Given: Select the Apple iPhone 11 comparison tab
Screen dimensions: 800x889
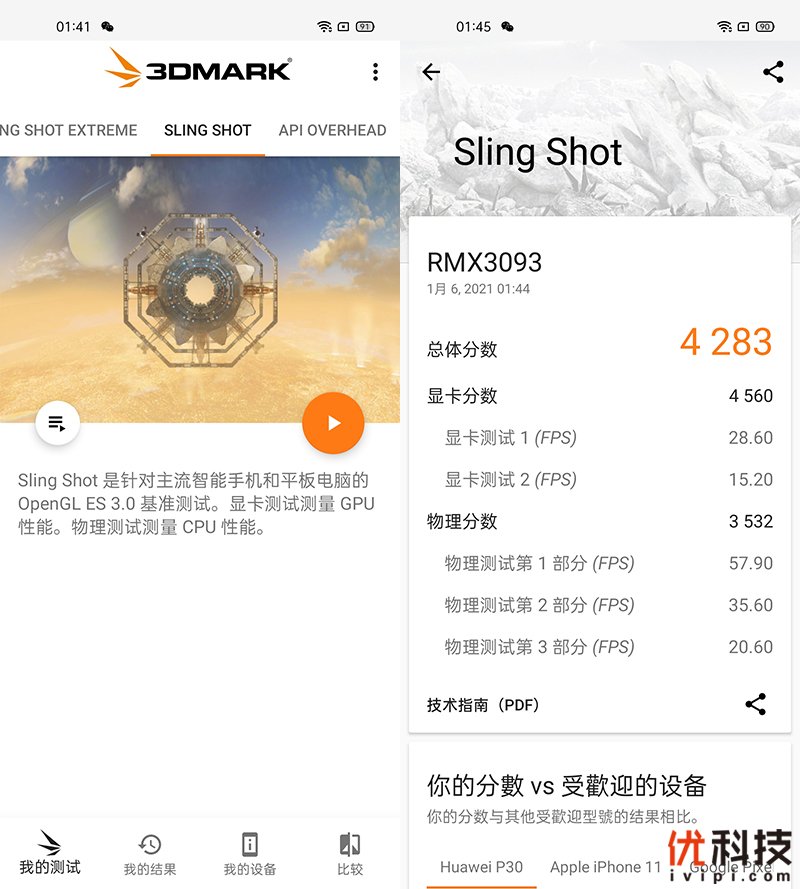Looking at the screenshot, I should (605, 867).
